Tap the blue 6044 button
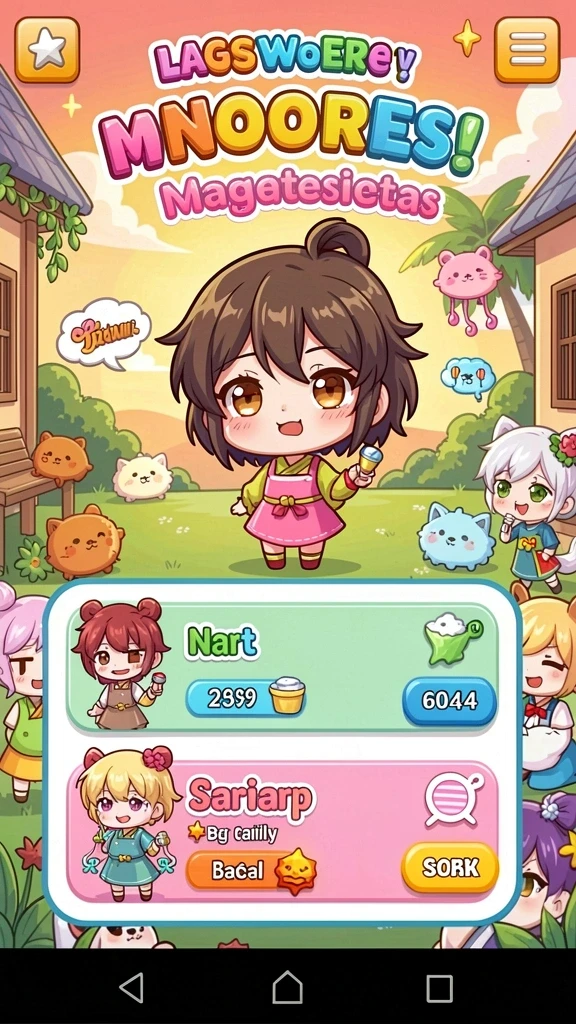Screen dimensions: 576x1024 point(449,701)
